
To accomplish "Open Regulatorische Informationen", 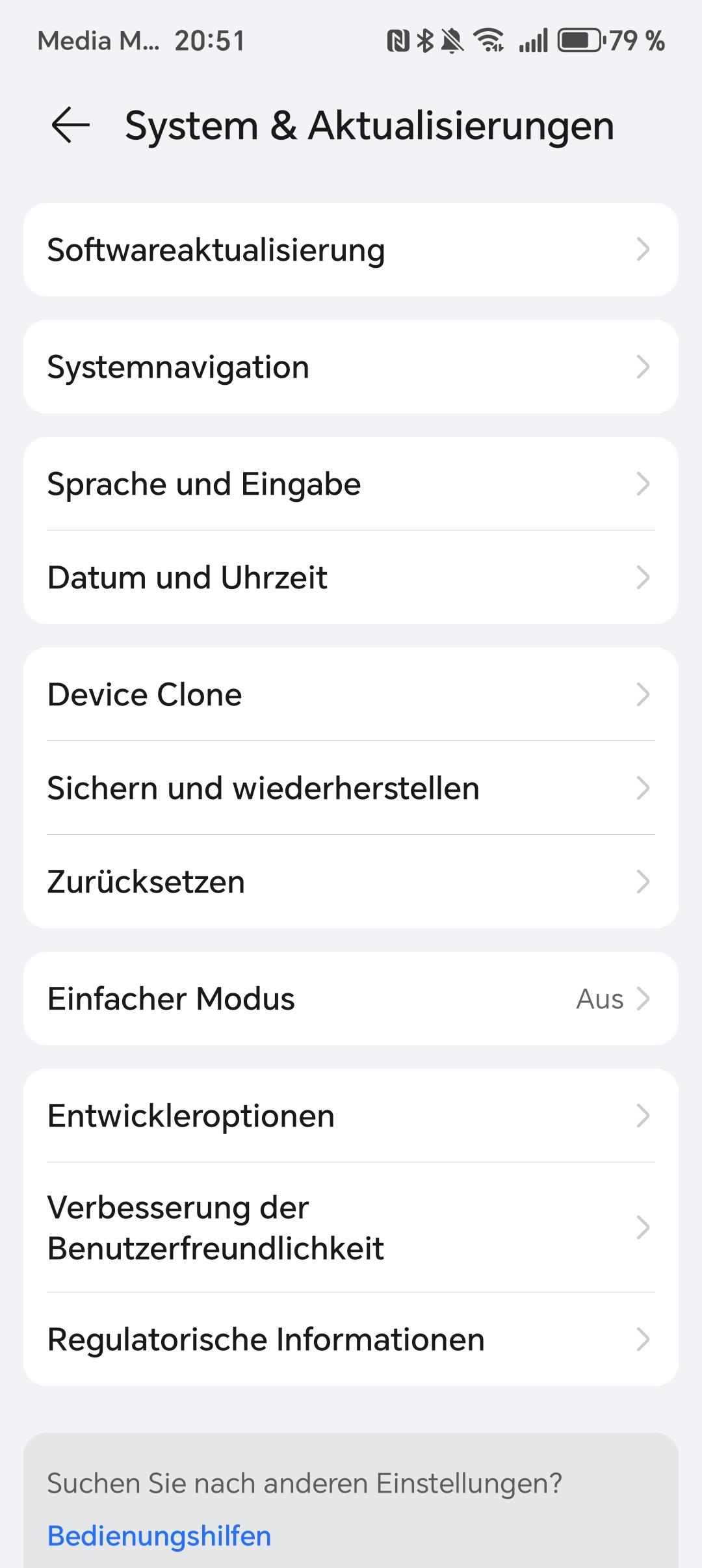I will (x=351, y=1339).
